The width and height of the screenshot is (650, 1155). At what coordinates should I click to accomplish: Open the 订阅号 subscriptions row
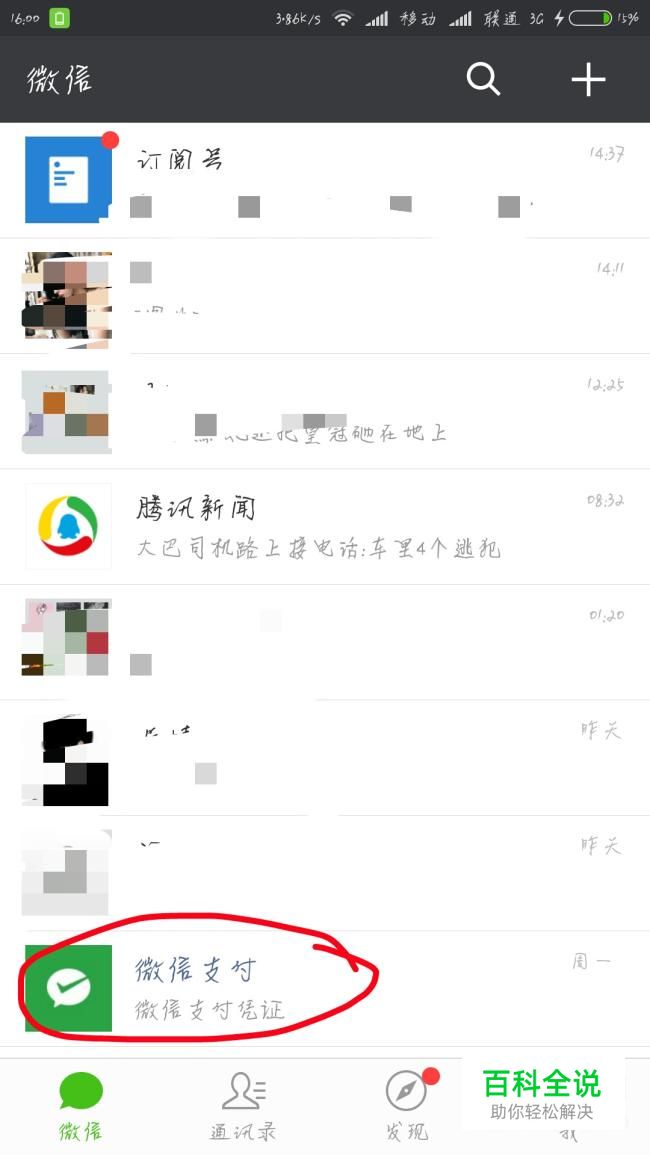pyautogui.click(x=325, y=180)
